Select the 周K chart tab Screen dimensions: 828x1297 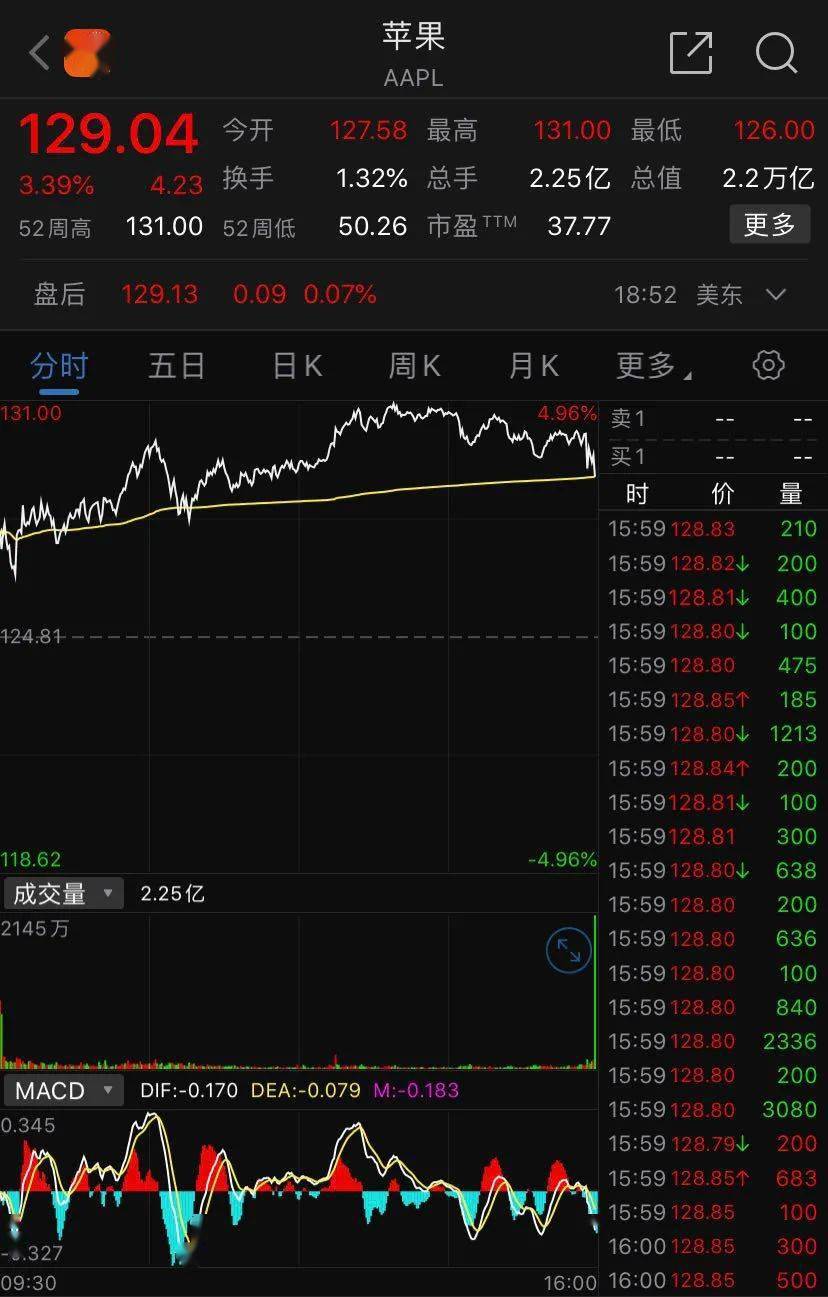[414, 366]
